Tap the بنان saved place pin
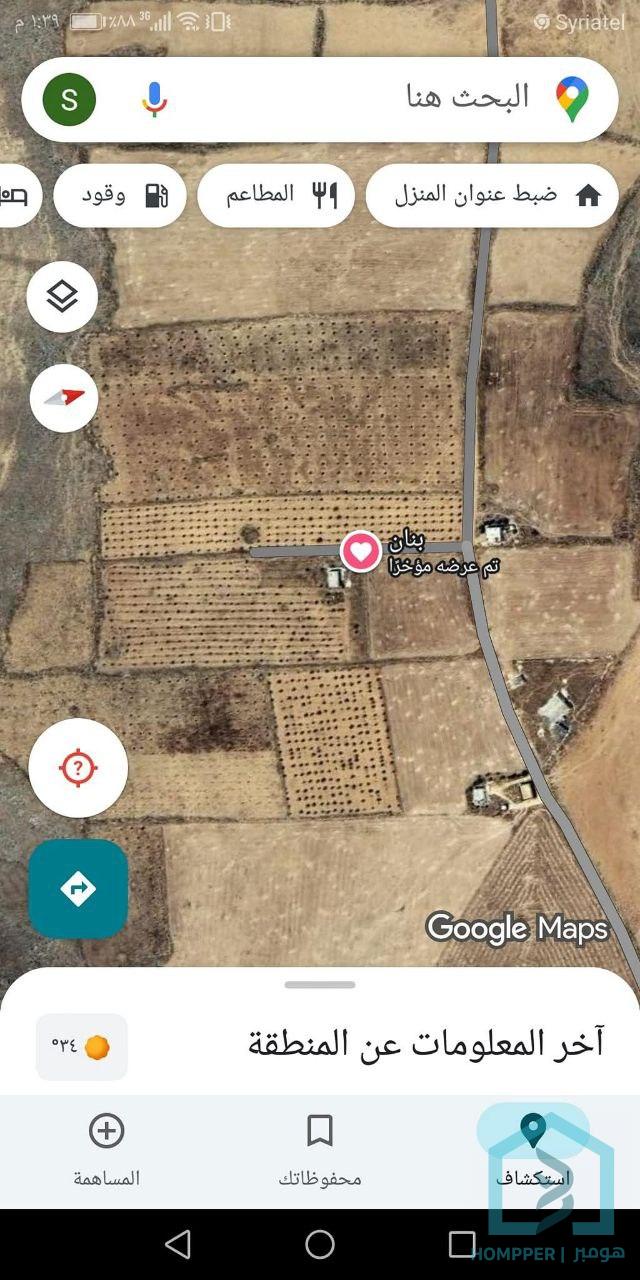Image resolution: width=640 pixels, height=1280 pixels. point(361,551)
